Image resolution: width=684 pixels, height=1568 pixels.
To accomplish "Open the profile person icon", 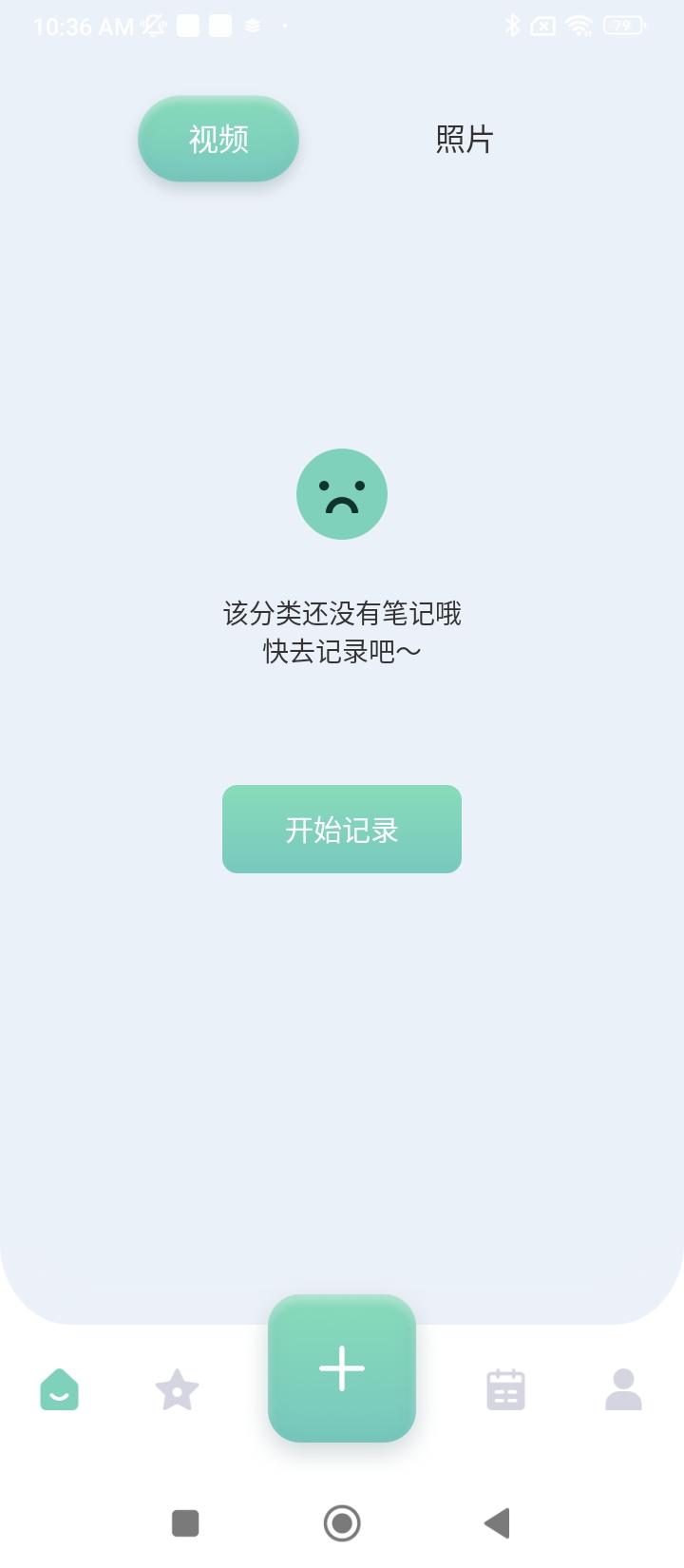I will 624,1389.
